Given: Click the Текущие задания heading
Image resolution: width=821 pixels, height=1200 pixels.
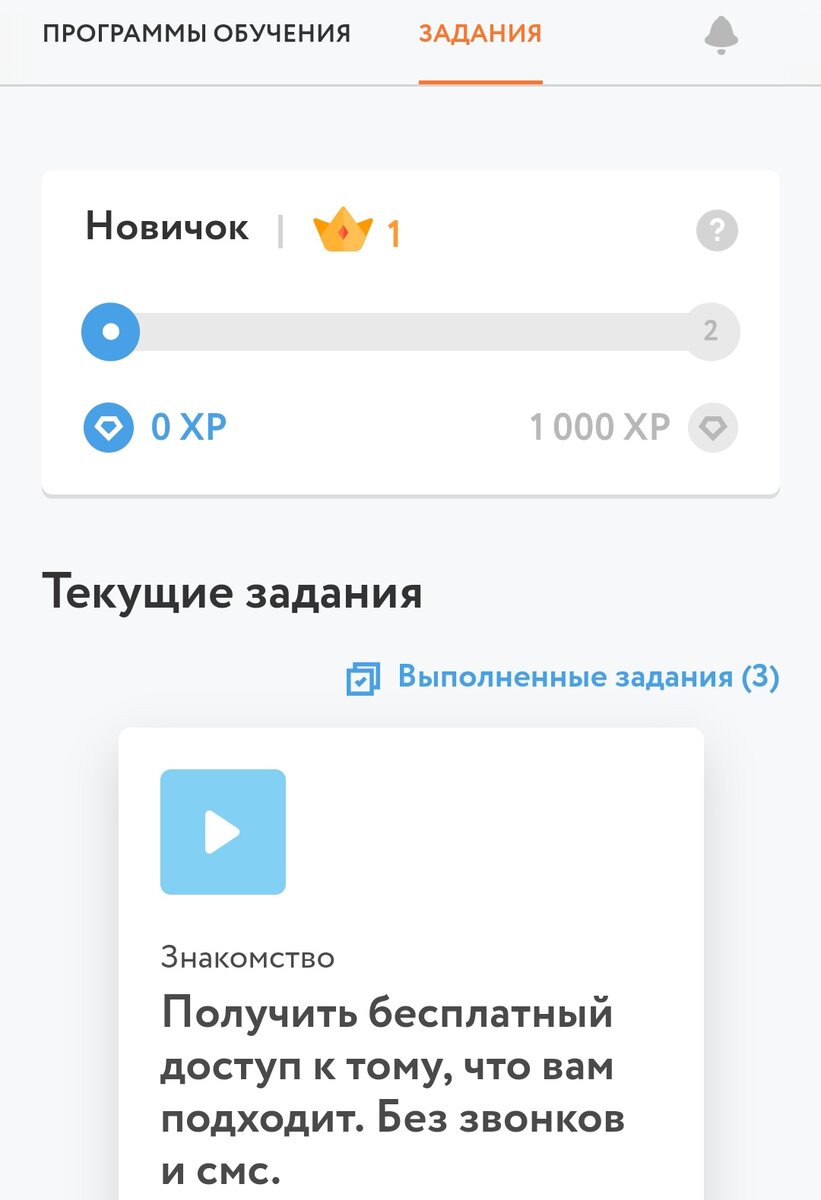Looking at the screenshot, I should click(x=232, y=591).
